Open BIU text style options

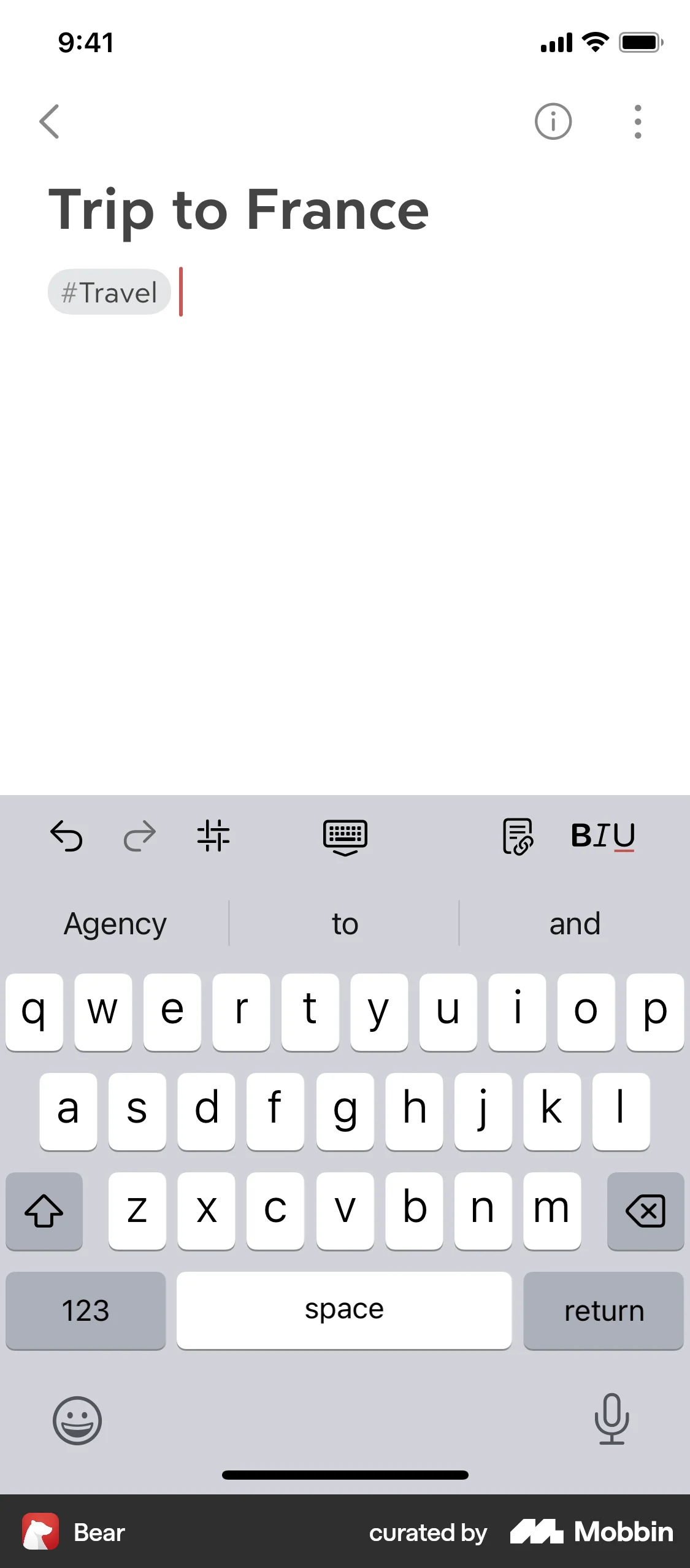tap(603, 836)
